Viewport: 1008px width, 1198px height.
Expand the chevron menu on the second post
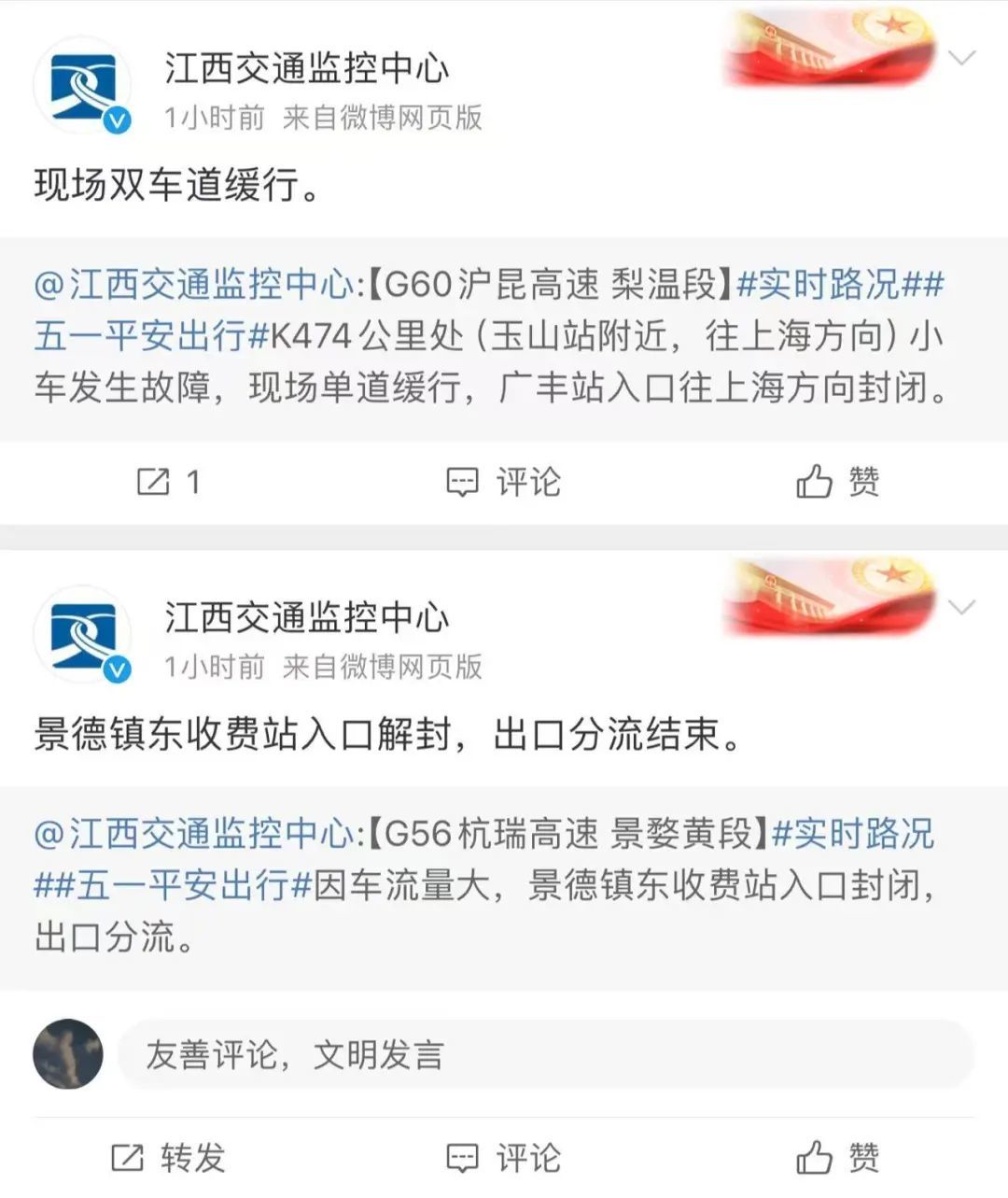coord(960,608)
